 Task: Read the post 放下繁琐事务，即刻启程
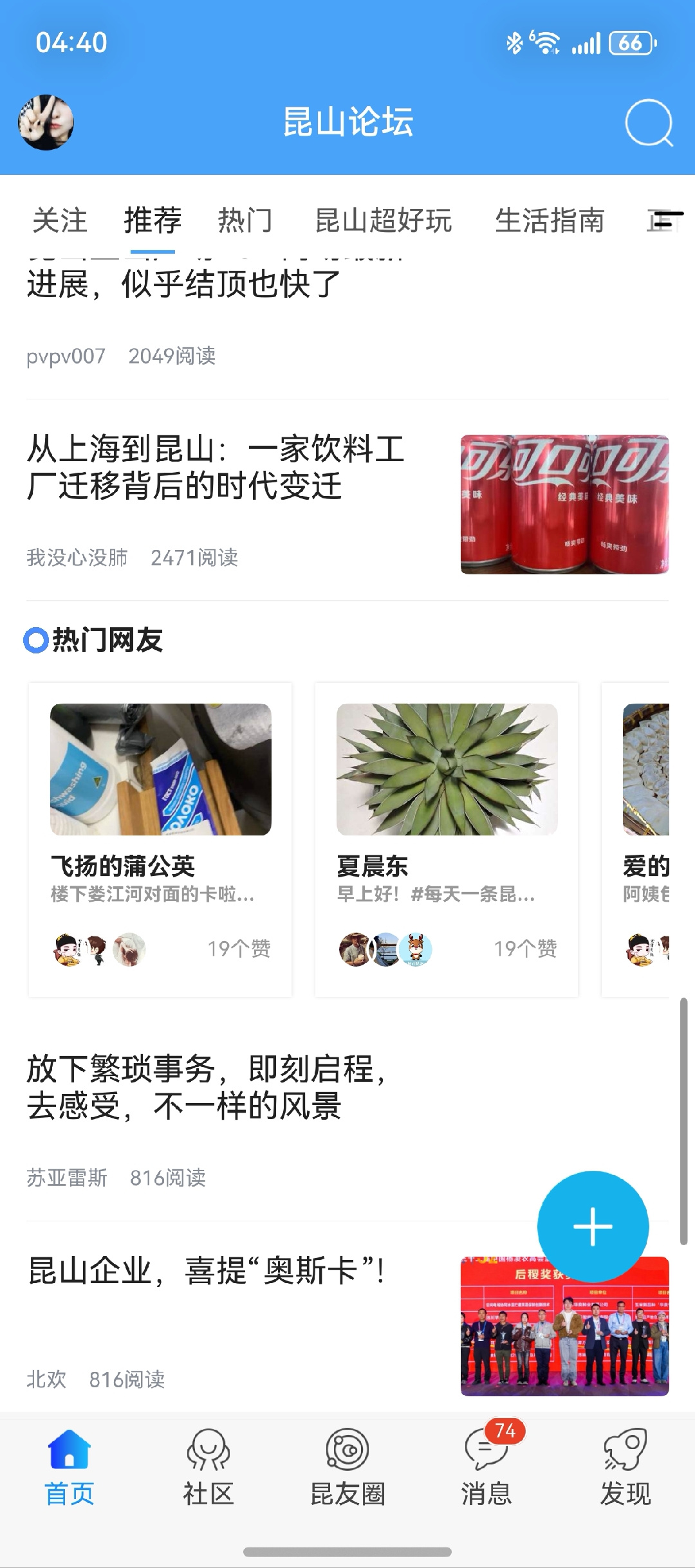click(x=206, y=1088)
